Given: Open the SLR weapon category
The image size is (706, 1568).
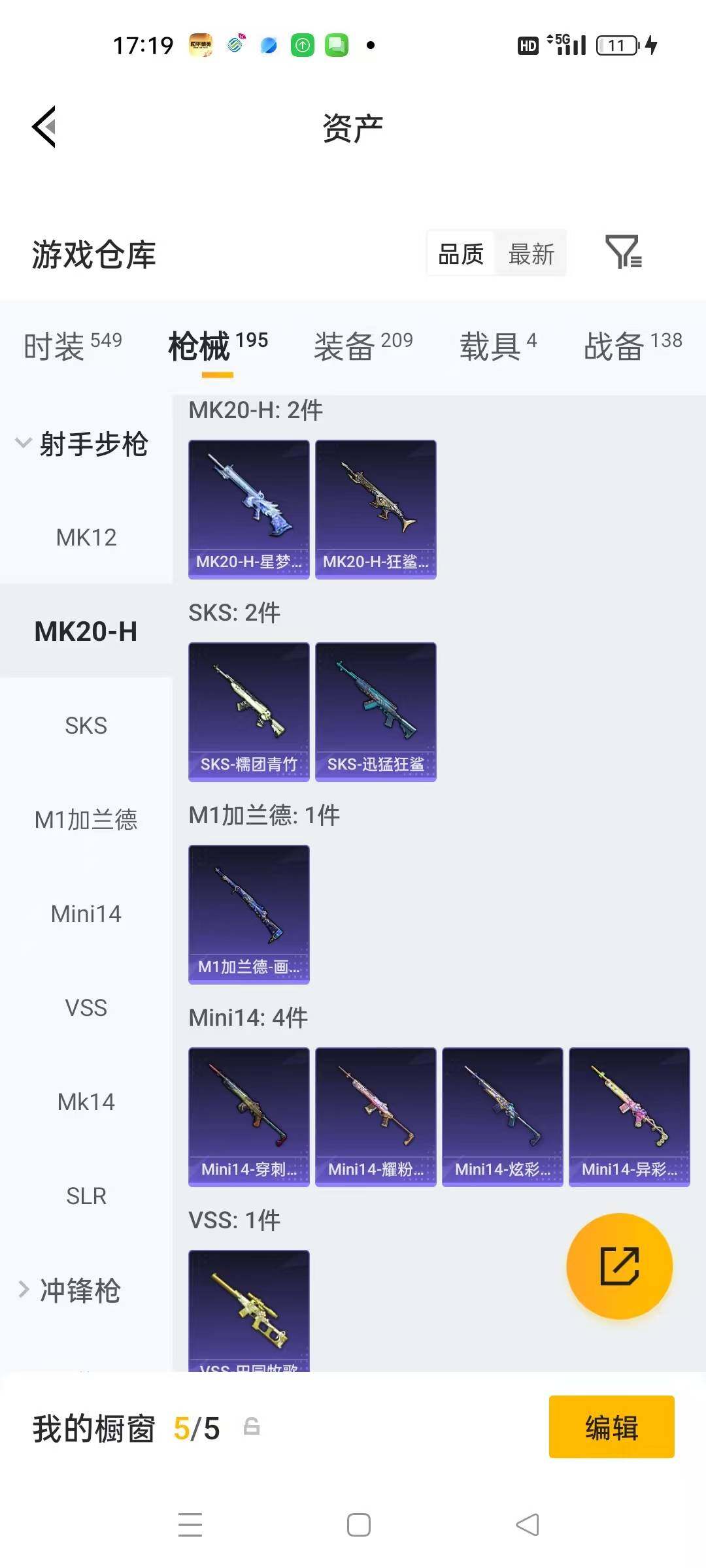Looking at the screenshot, I should pos(86,1196).
